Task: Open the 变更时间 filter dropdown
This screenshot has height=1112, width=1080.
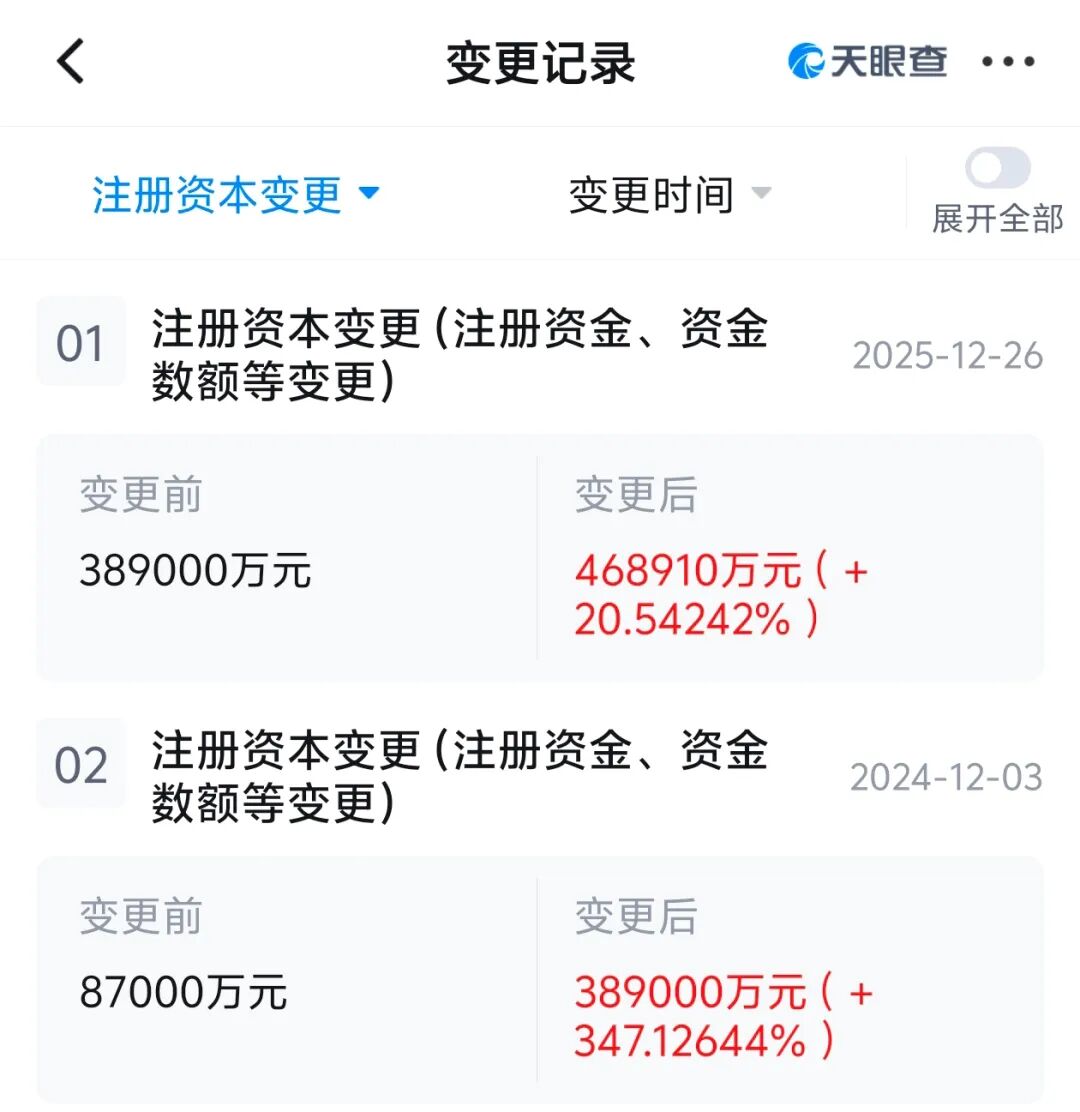Action: pyautogui.click(x=670, y=194)
